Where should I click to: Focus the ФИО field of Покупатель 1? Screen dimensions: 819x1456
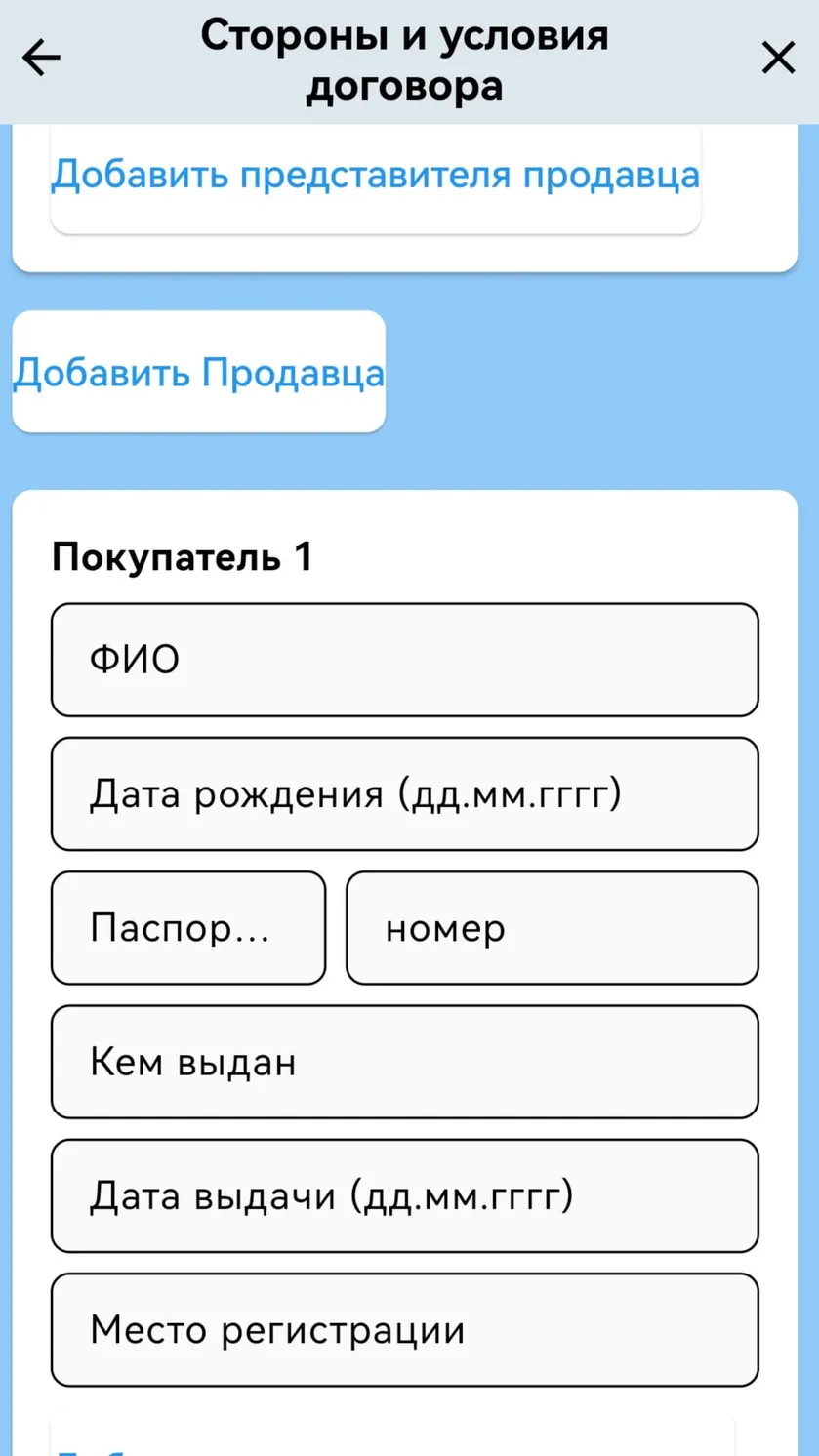tap(404, 660)
